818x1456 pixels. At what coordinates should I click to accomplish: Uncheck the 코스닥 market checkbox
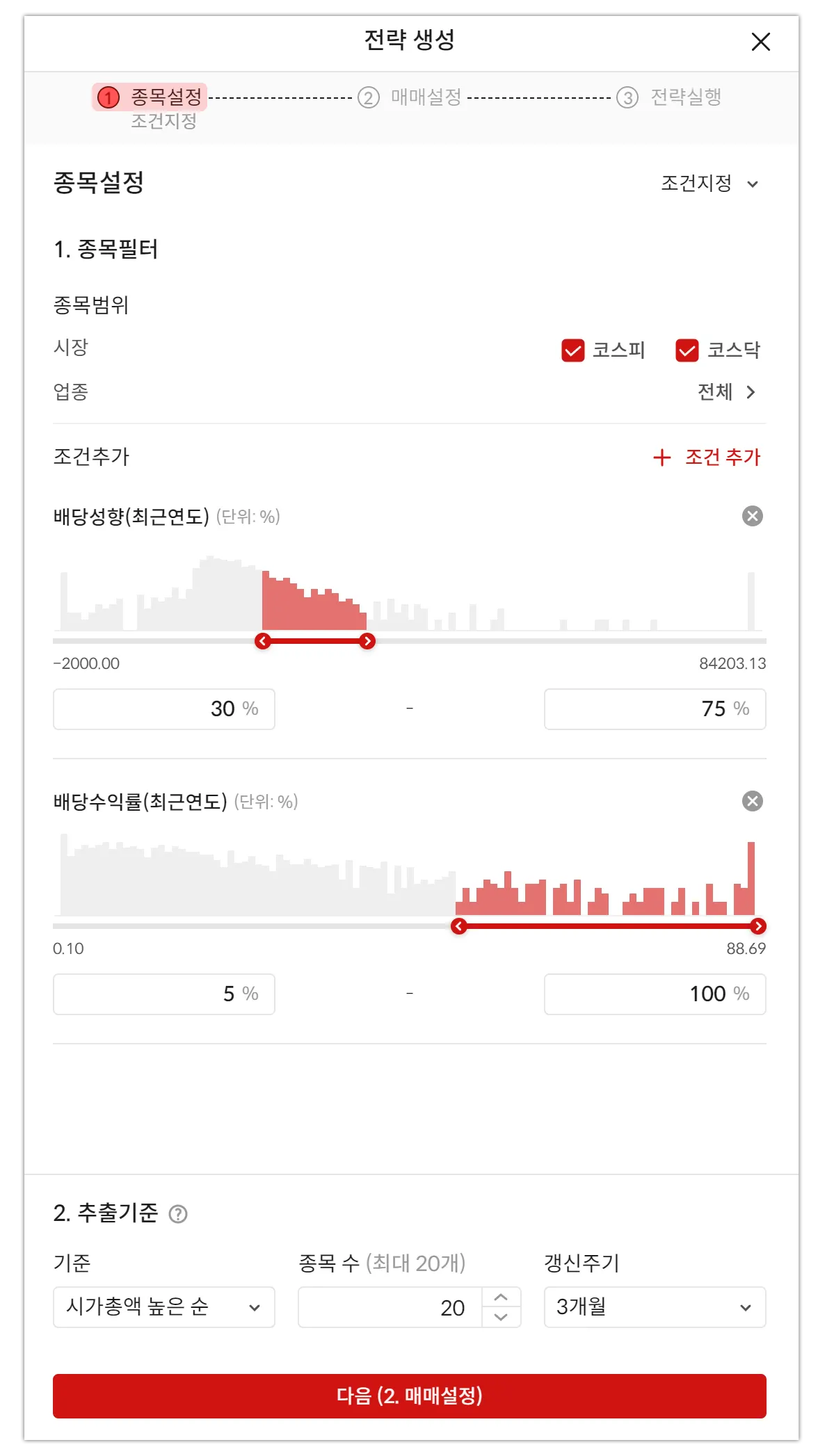coord(687,350)
